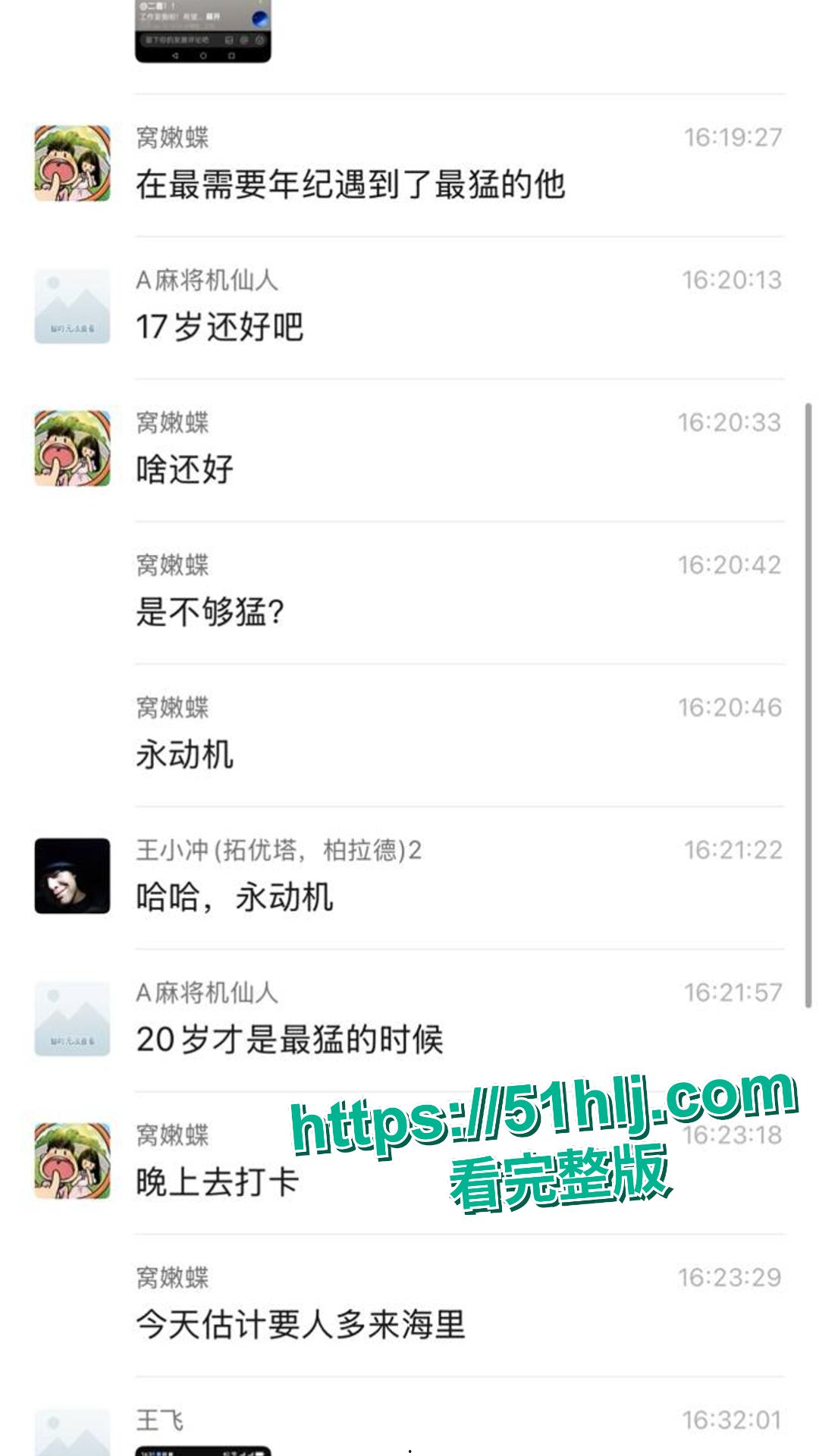Select the image icon in the comment bar thumbnail

pos(229,39)
